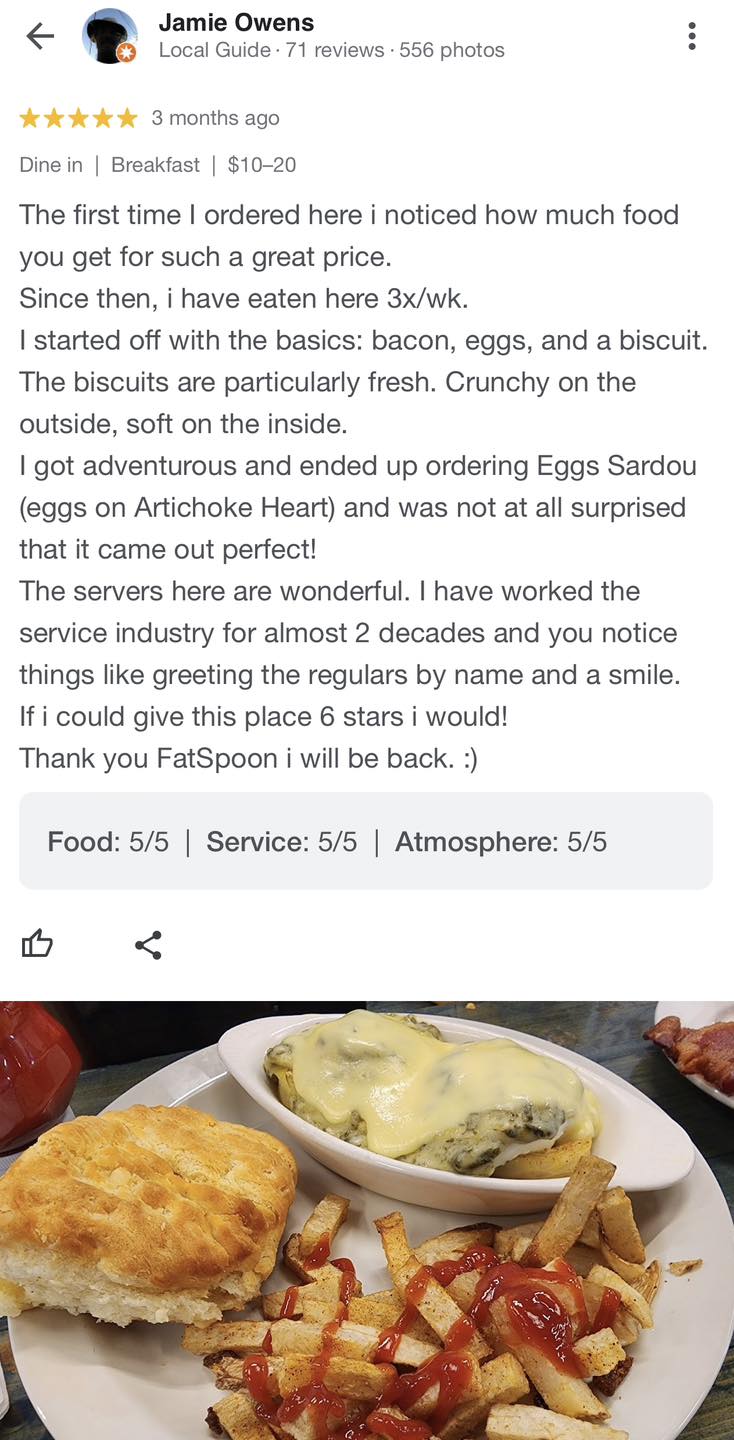View the breakfast plate photo
The height and width of the screenshot is (1440, 734).
click(x=367, y=1220)
